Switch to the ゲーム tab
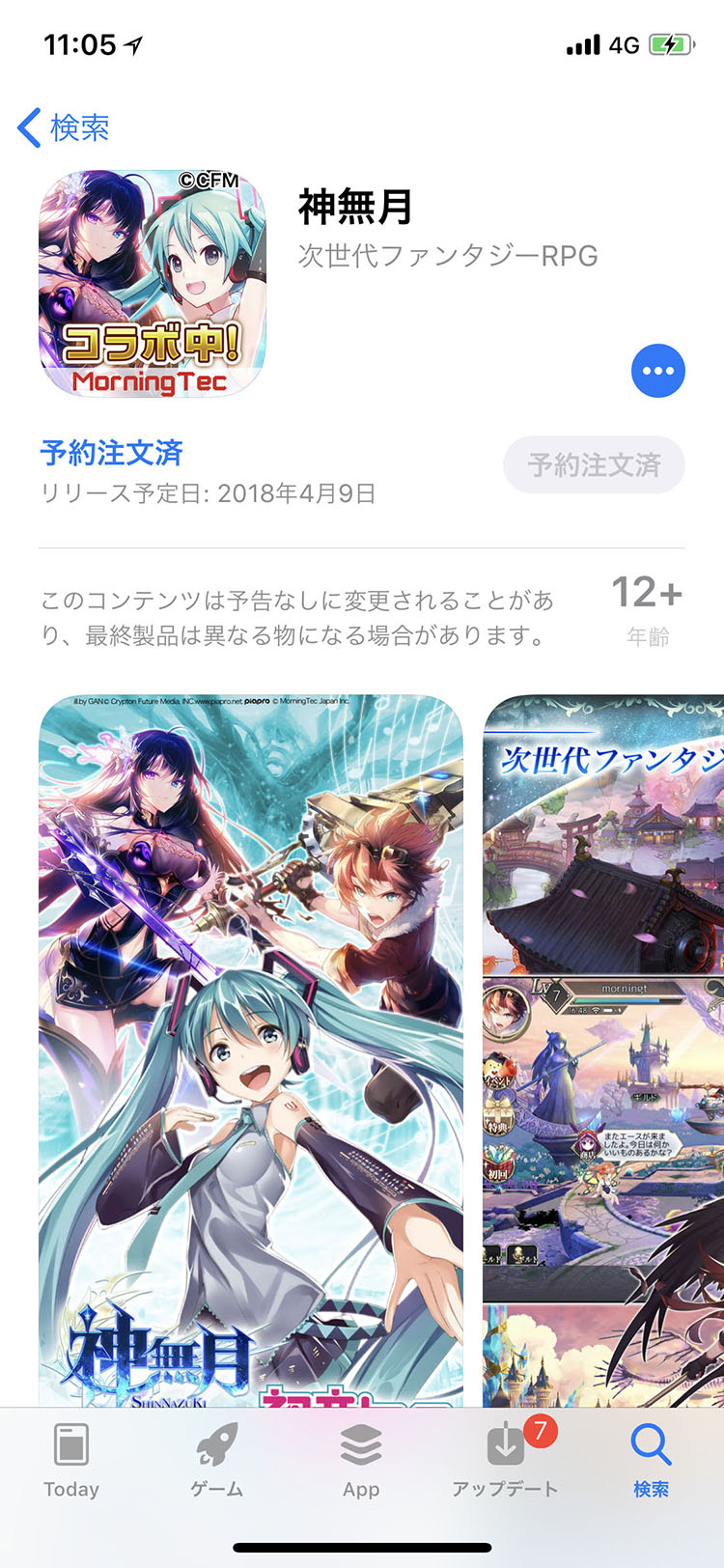The width and height of the screenshot is (724, 1568). (216, 1460)
